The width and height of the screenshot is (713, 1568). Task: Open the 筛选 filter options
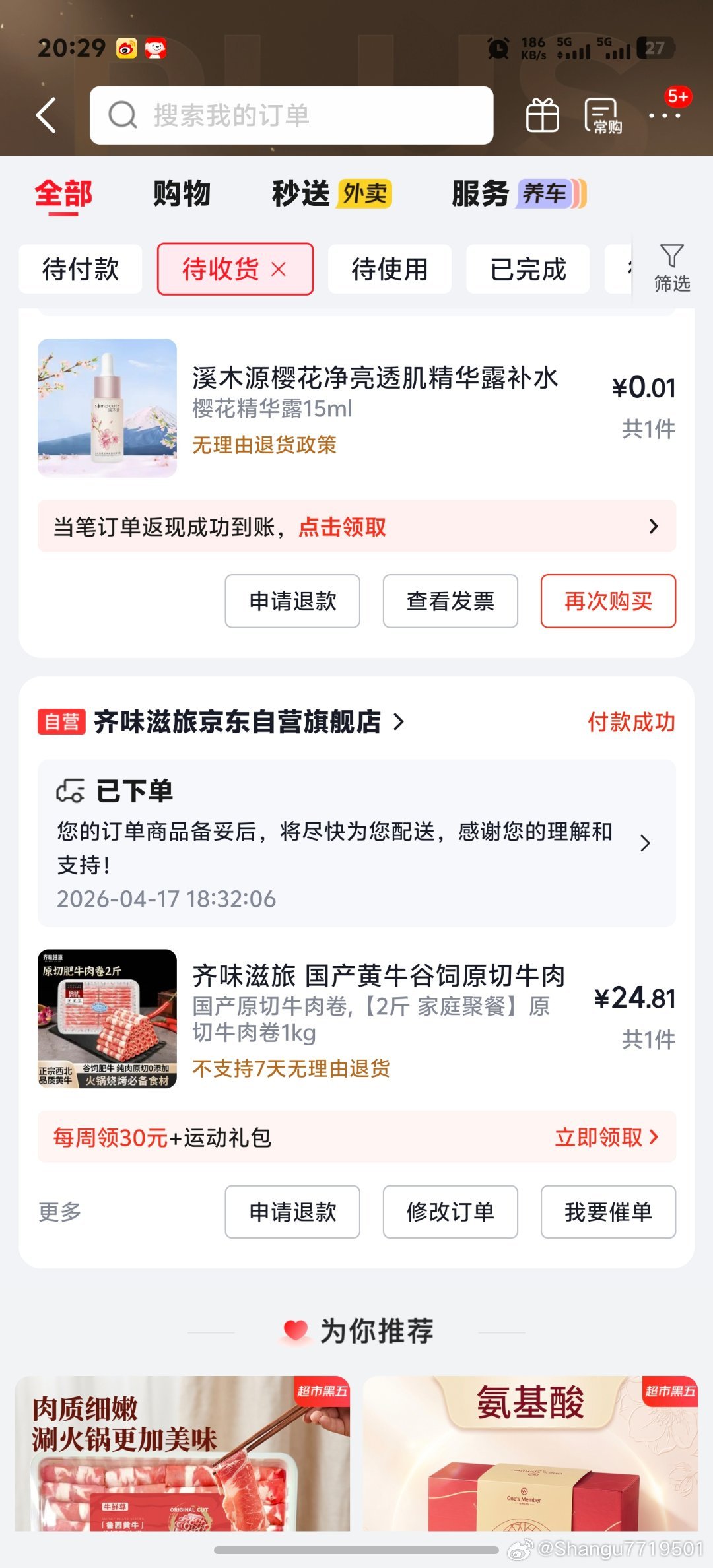(x=671, y=268)
